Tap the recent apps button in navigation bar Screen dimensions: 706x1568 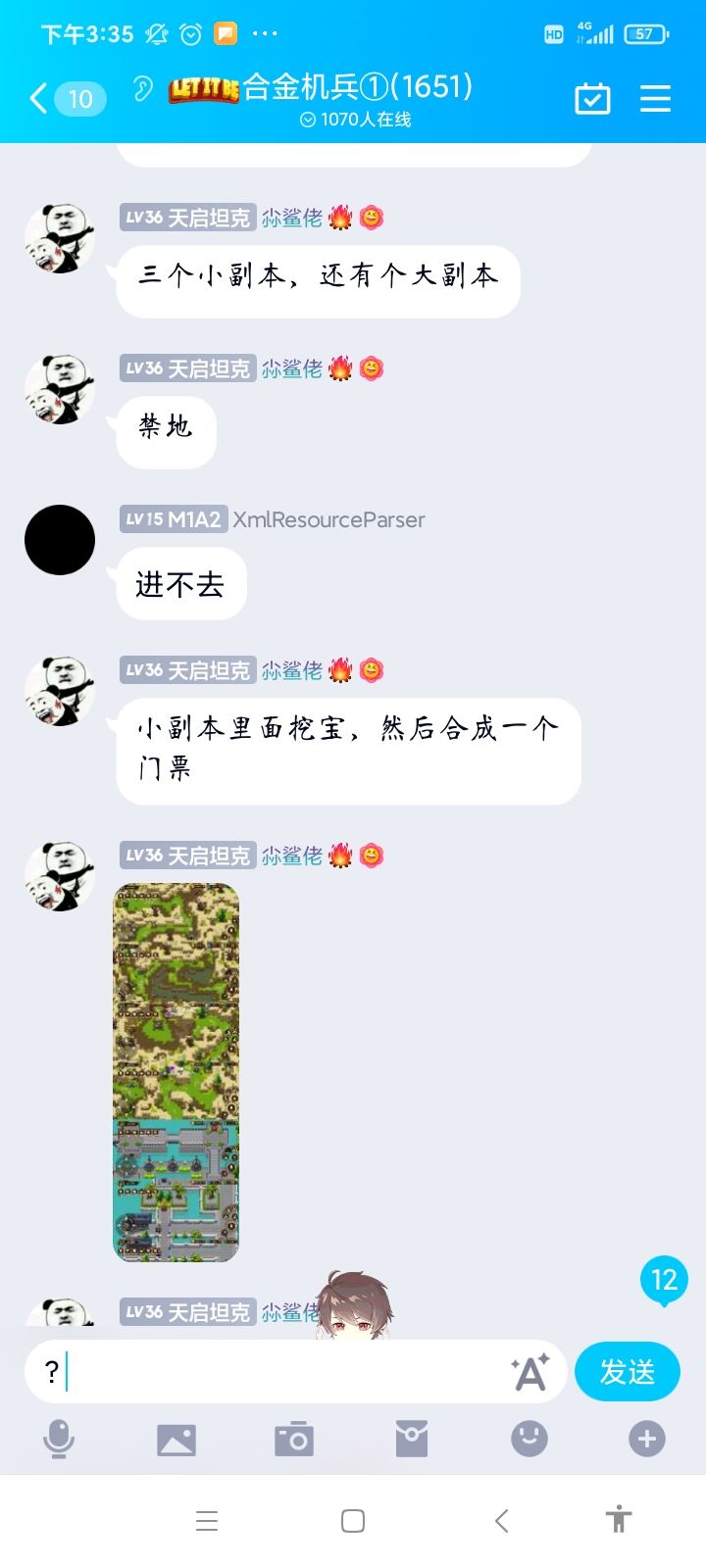pyautogui.click(x=207, y=1520)
